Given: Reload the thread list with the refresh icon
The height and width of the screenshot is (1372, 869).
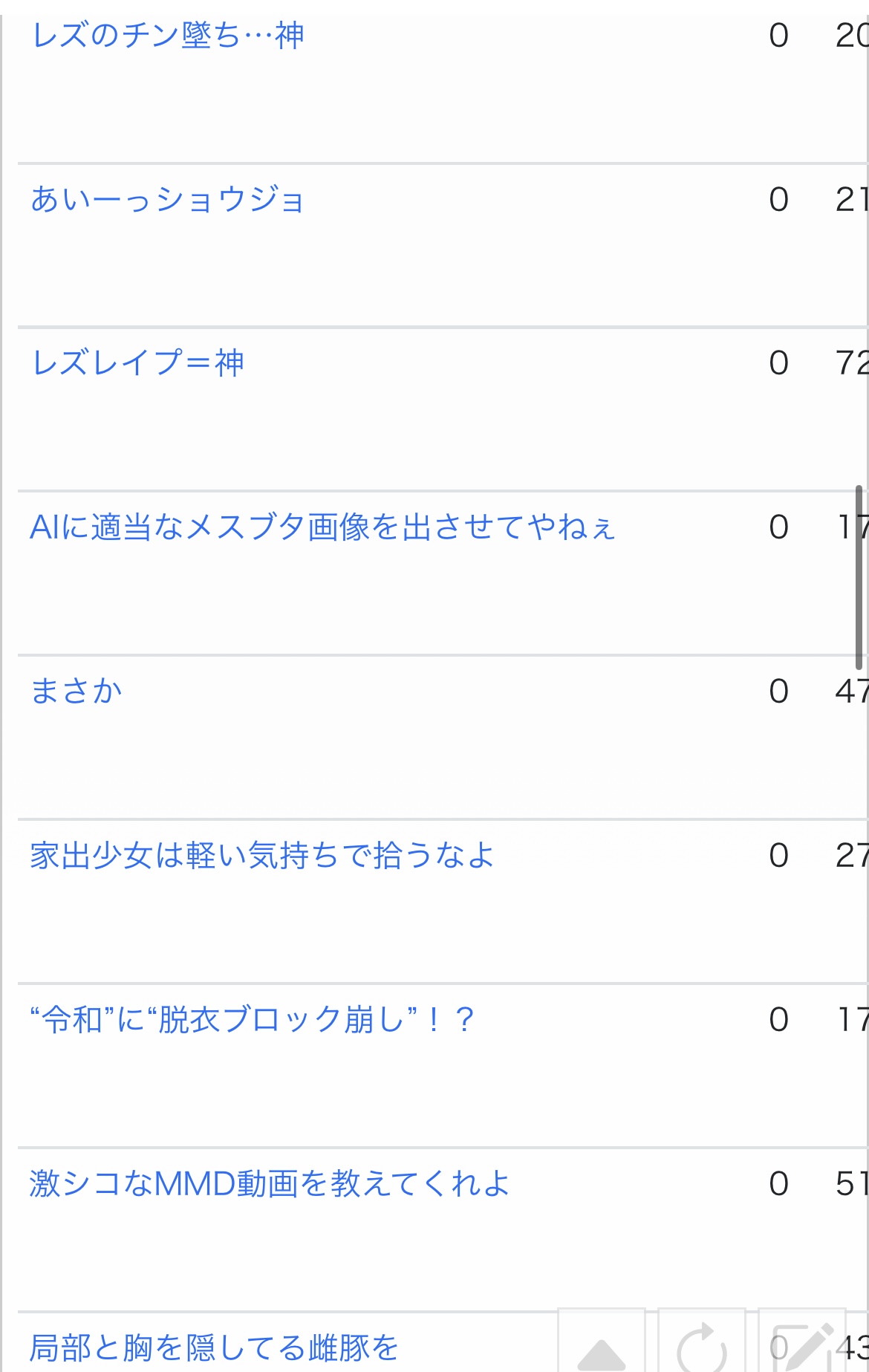Looking at the screenshot, I should point(702,1345).
